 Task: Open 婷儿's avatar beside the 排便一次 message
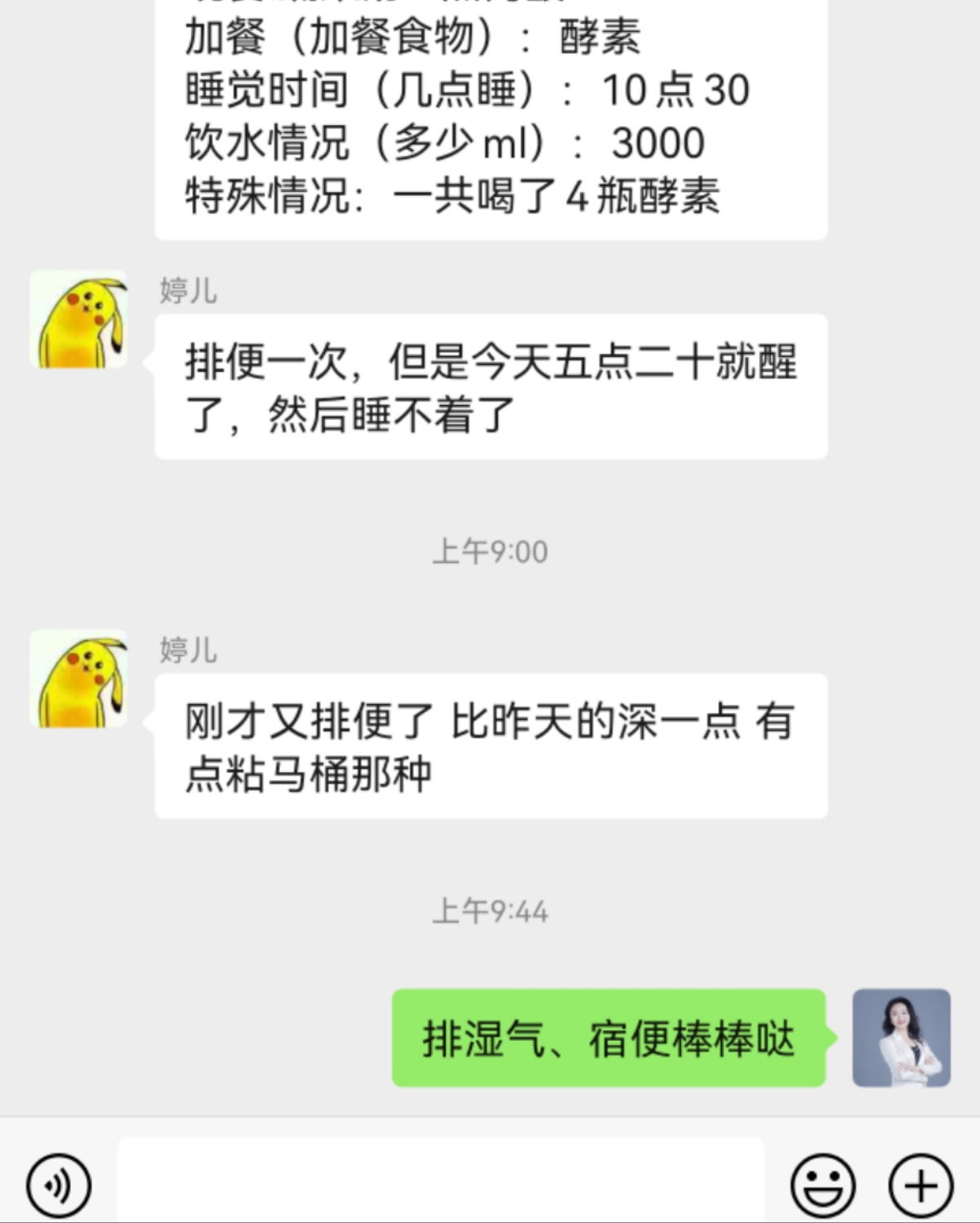(x=78, y=319)
